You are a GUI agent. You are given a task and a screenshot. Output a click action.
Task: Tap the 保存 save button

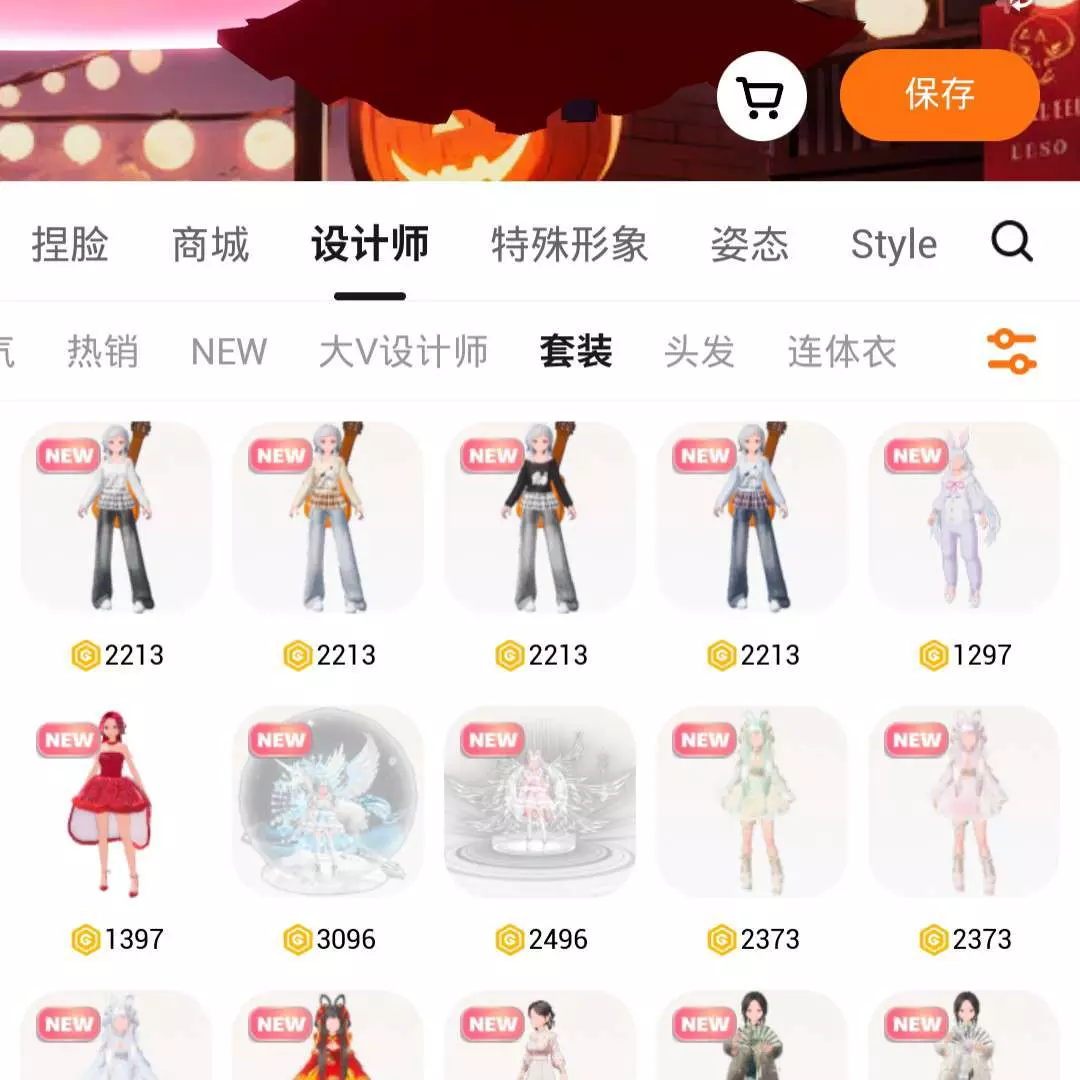click(x=939, y=94)
